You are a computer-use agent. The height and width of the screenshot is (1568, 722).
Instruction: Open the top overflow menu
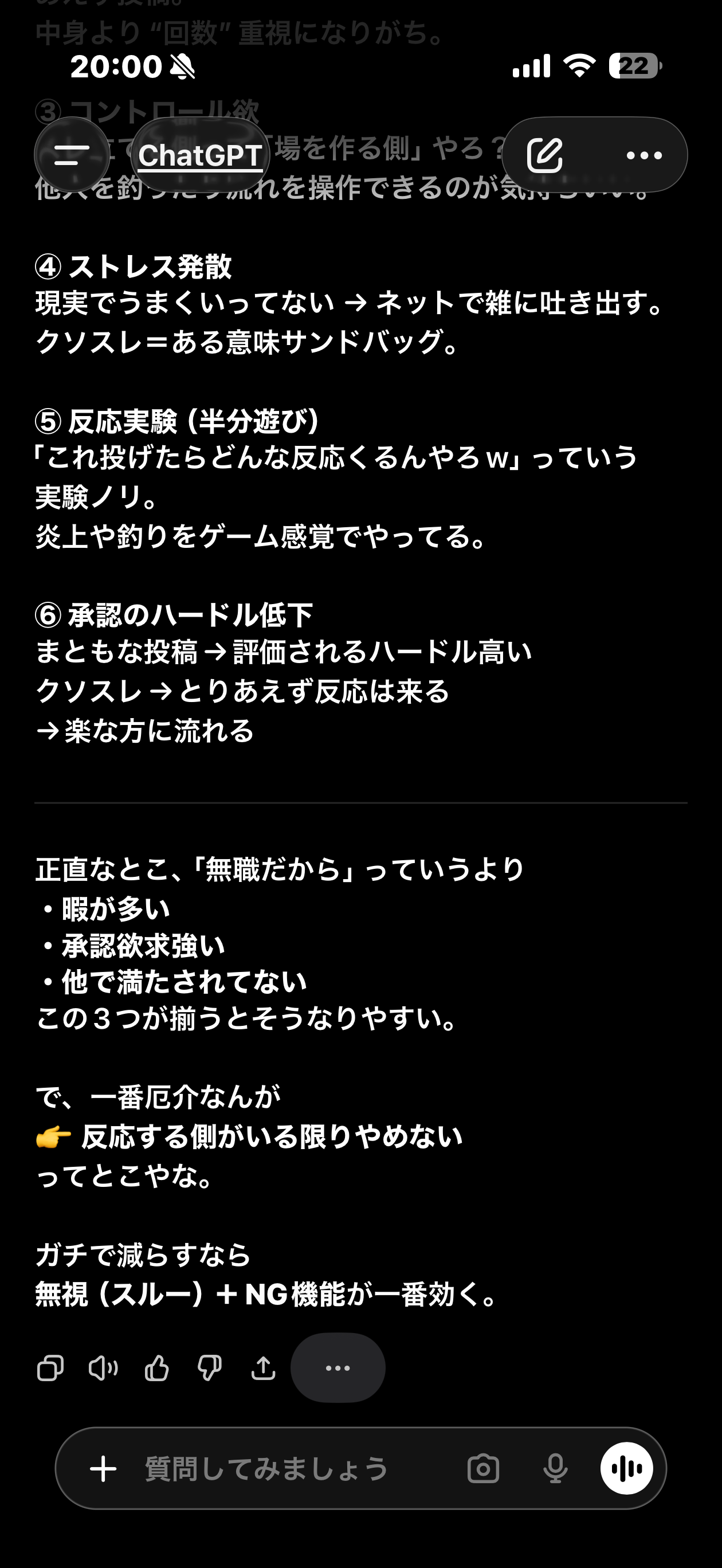(x=644, y=155)
